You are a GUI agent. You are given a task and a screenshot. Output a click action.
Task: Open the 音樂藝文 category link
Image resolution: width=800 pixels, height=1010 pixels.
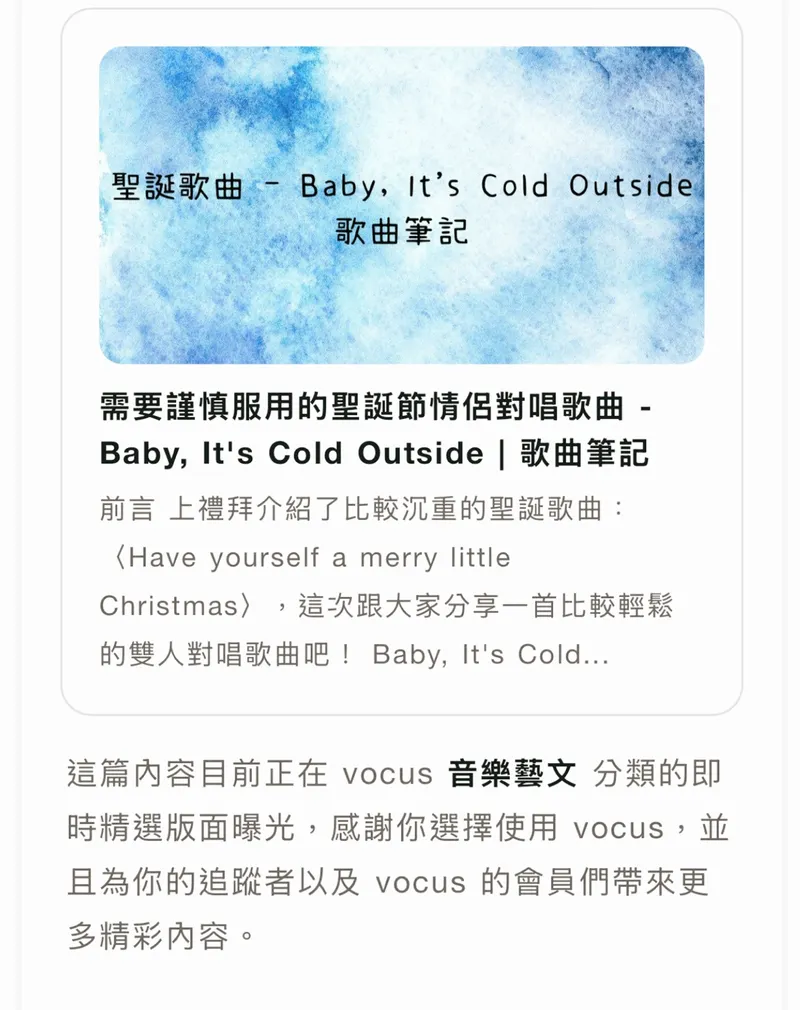coord(512,774)
